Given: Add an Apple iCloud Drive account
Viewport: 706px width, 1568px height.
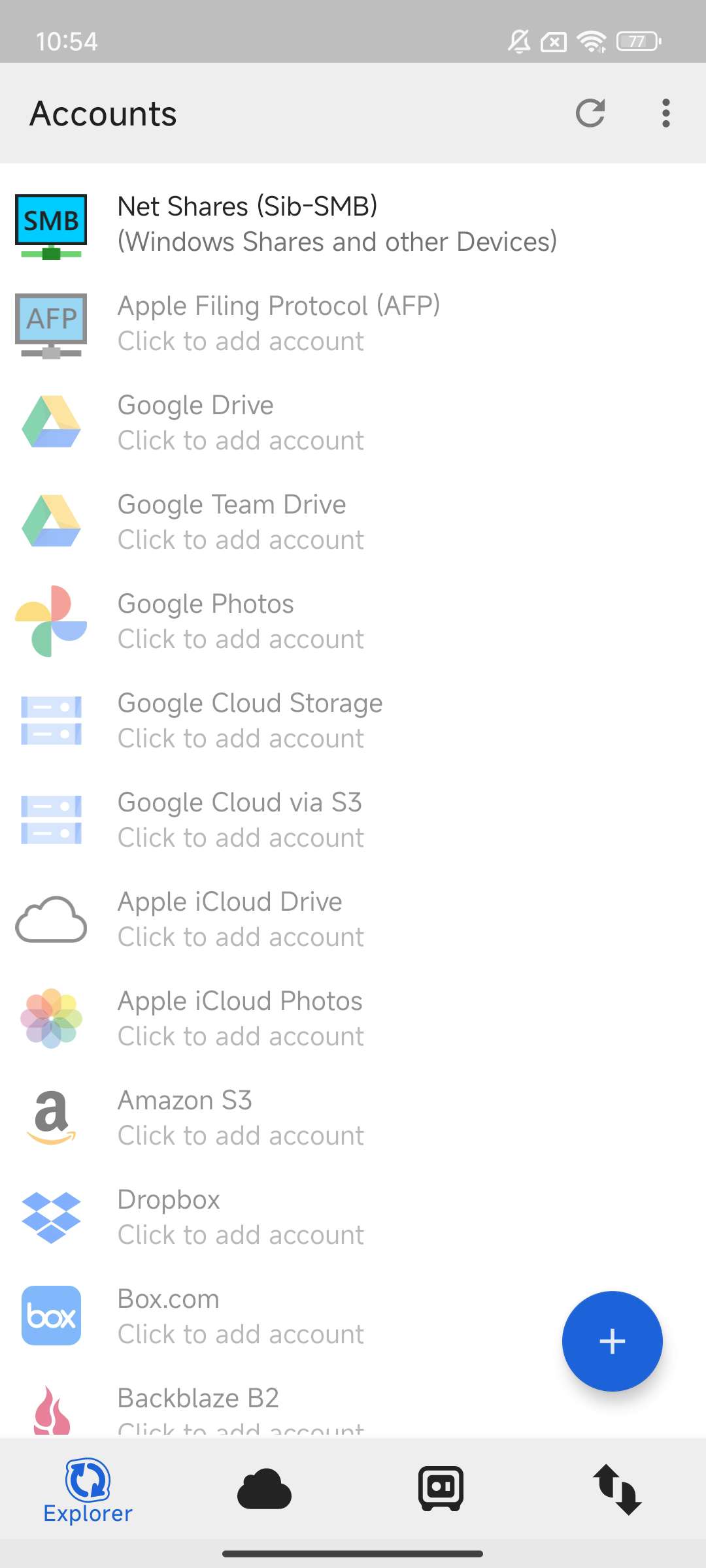Looking at the screenshot, I should (241, 919).
